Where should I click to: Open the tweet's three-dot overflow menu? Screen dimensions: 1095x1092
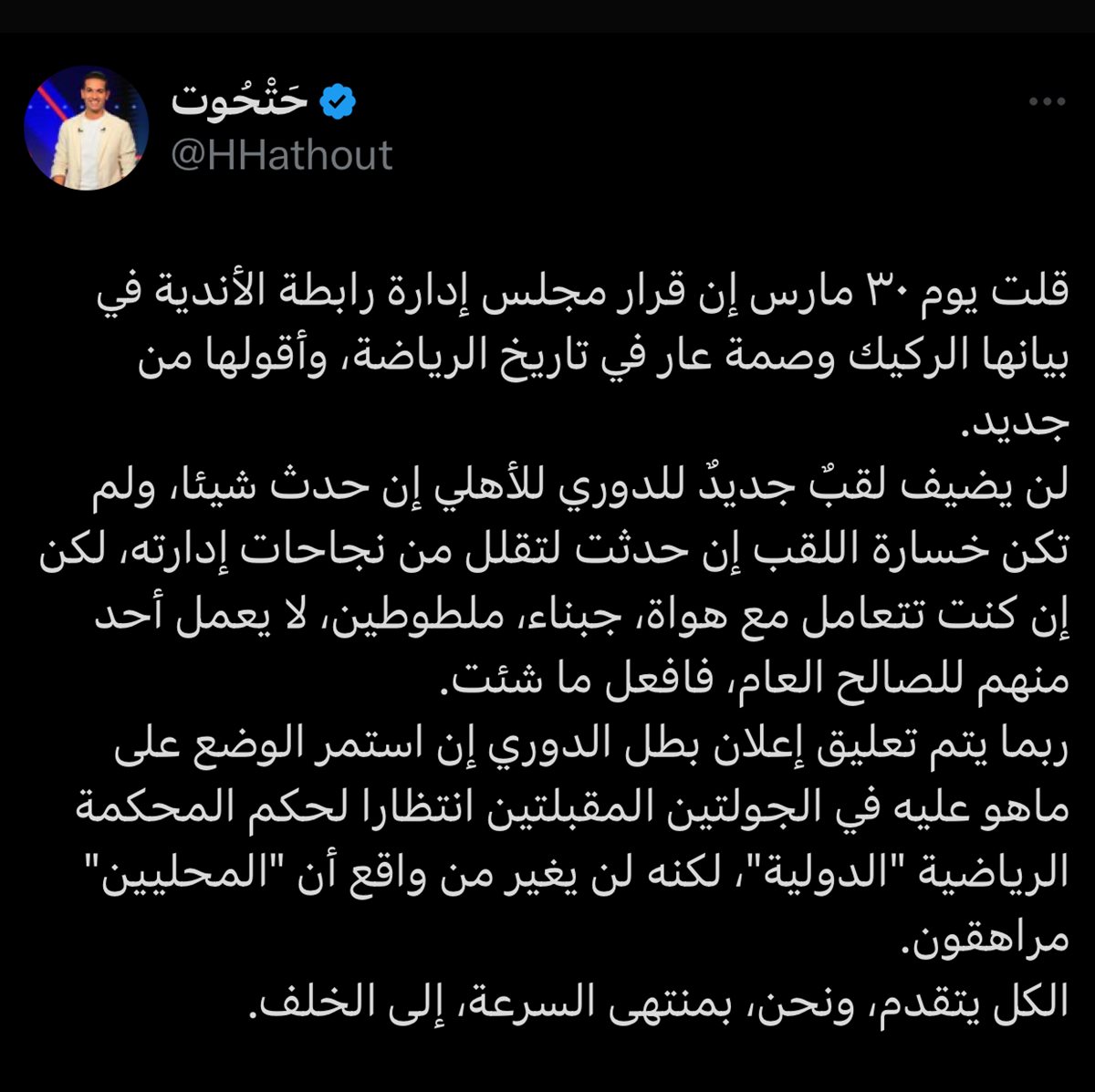coord(1047,102)
